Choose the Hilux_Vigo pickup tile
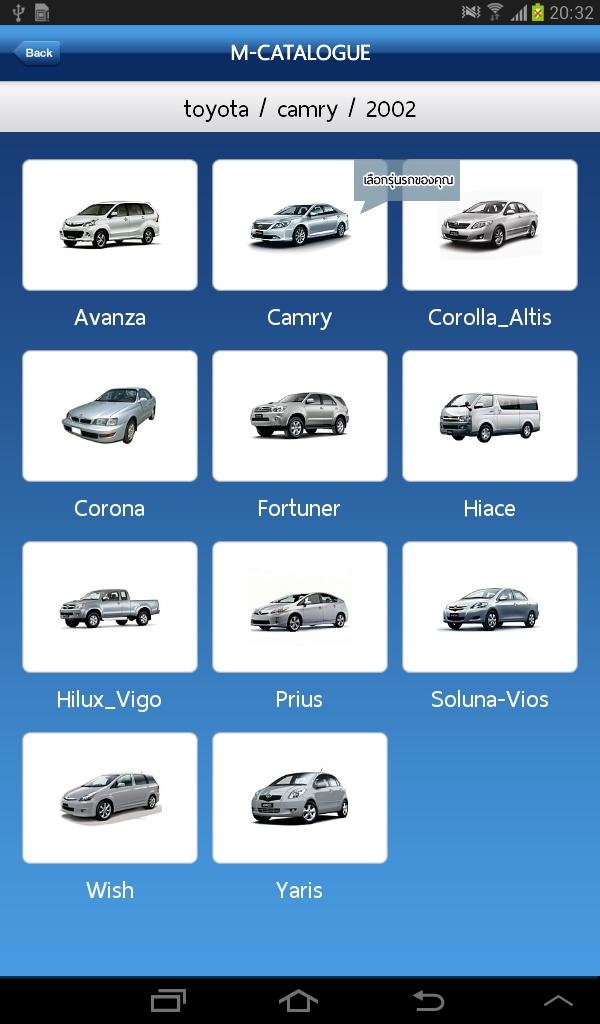The height and width of the screenshot is (1024, 600). 110,607
